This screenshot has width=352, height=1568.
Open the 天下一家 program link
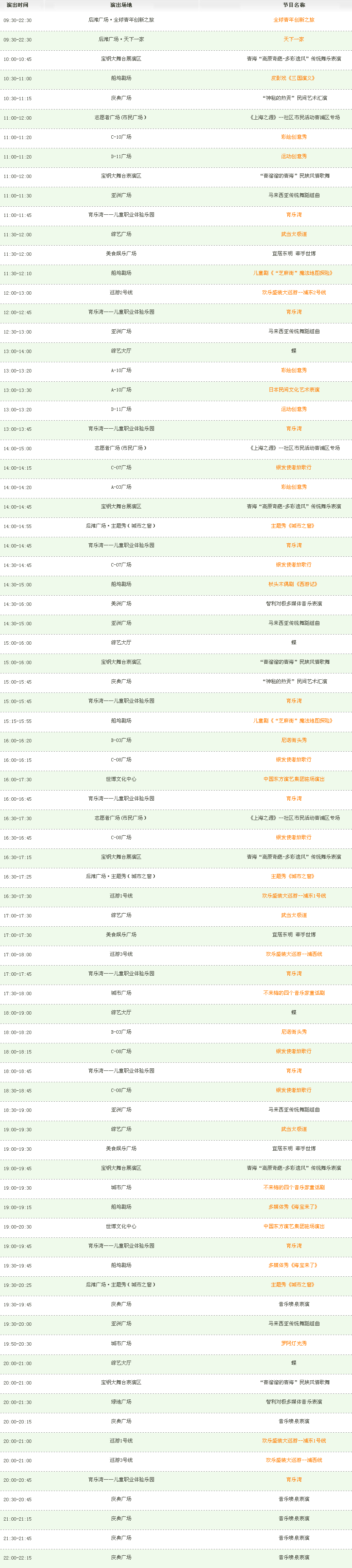coord(294,40)
